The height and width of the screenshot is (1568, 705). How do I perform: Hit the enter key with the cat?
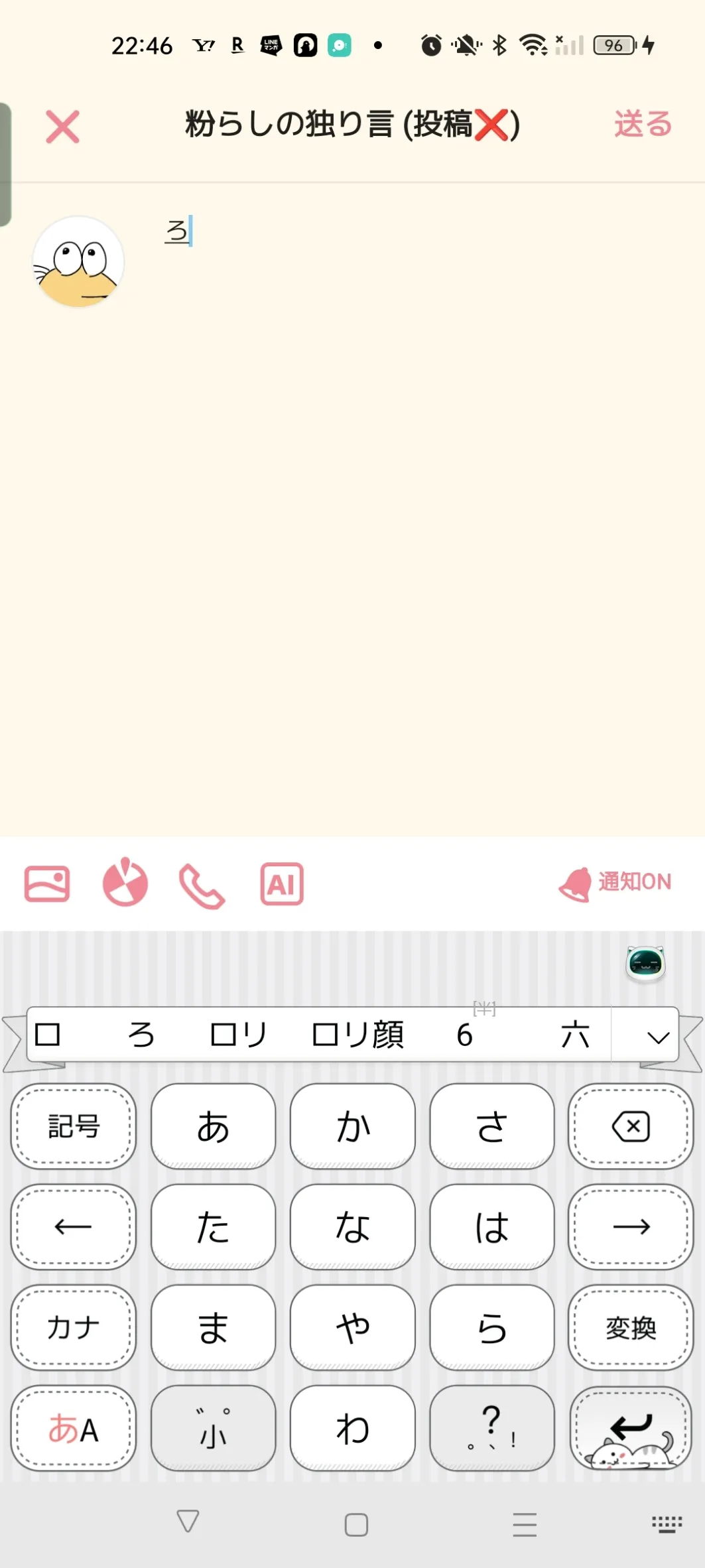coord(631,1428)
